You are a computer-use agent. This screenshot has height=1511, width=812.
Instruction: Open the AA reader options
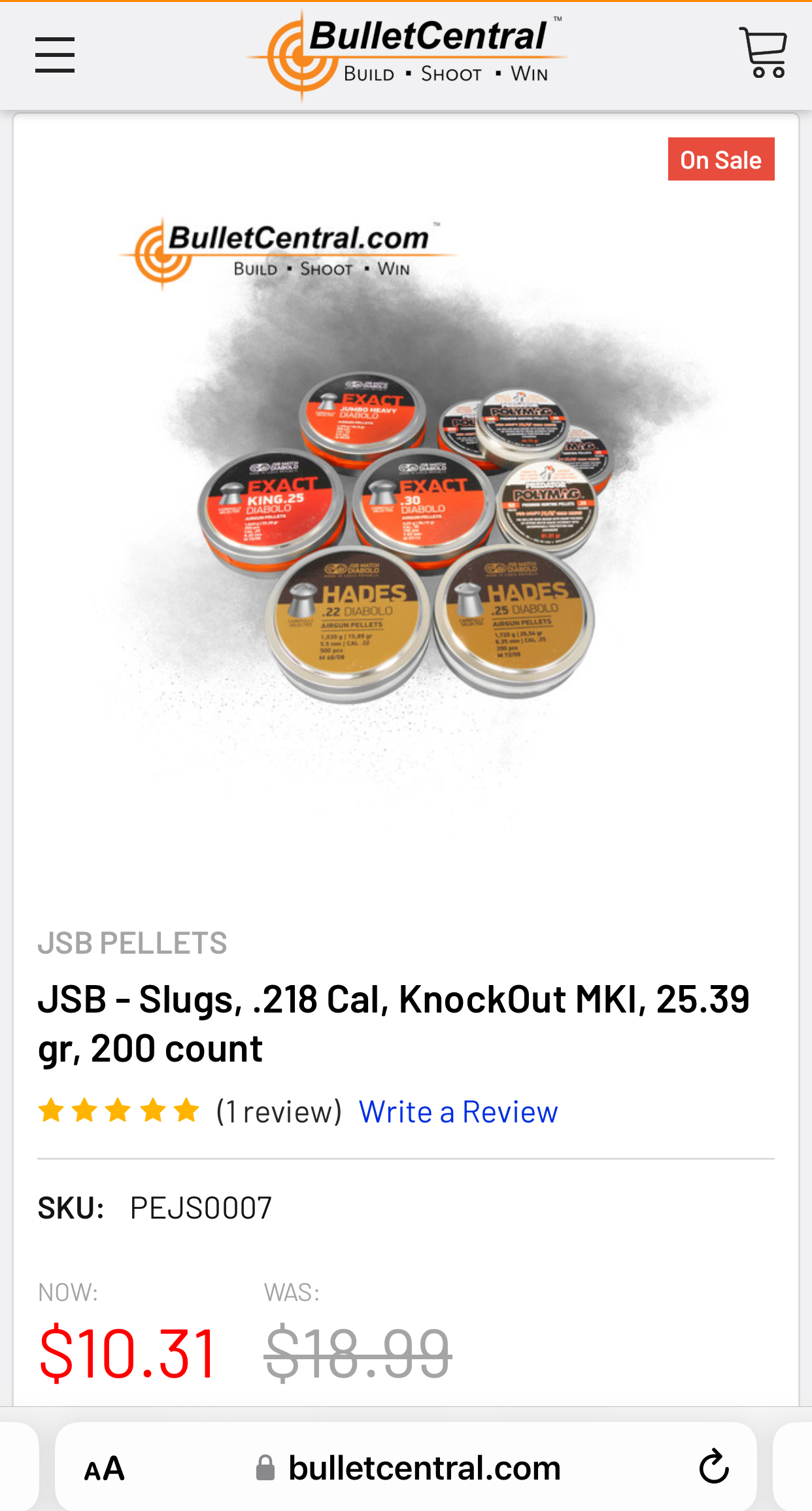(x=105, y=1468)
